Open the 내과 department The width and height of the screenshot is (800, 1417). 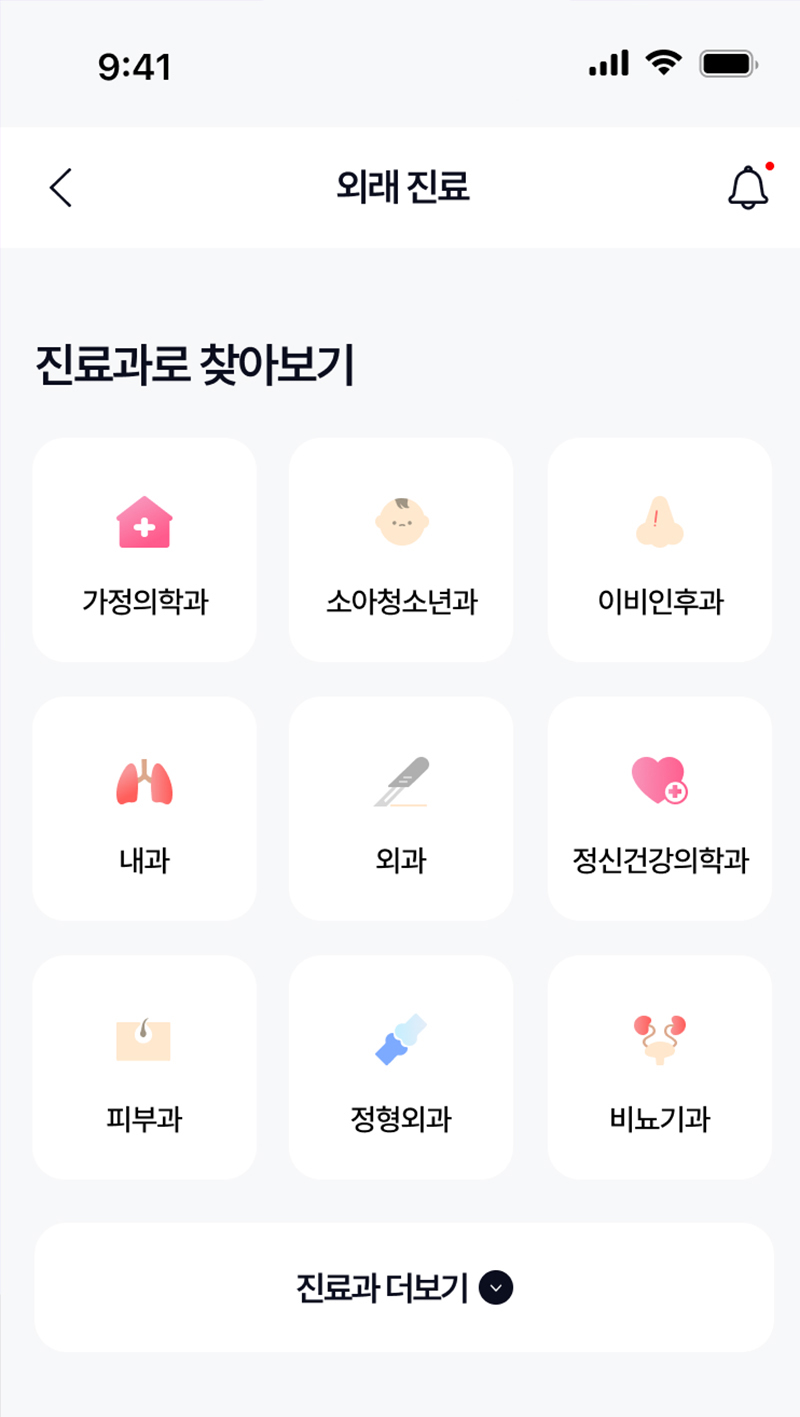(x=145, y=808)
